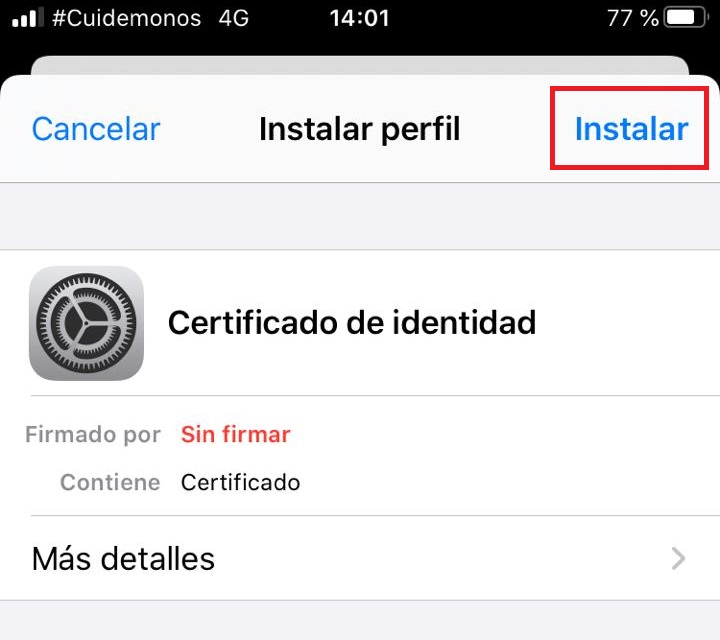Tap Instalar to install the profile

point(631,129)
